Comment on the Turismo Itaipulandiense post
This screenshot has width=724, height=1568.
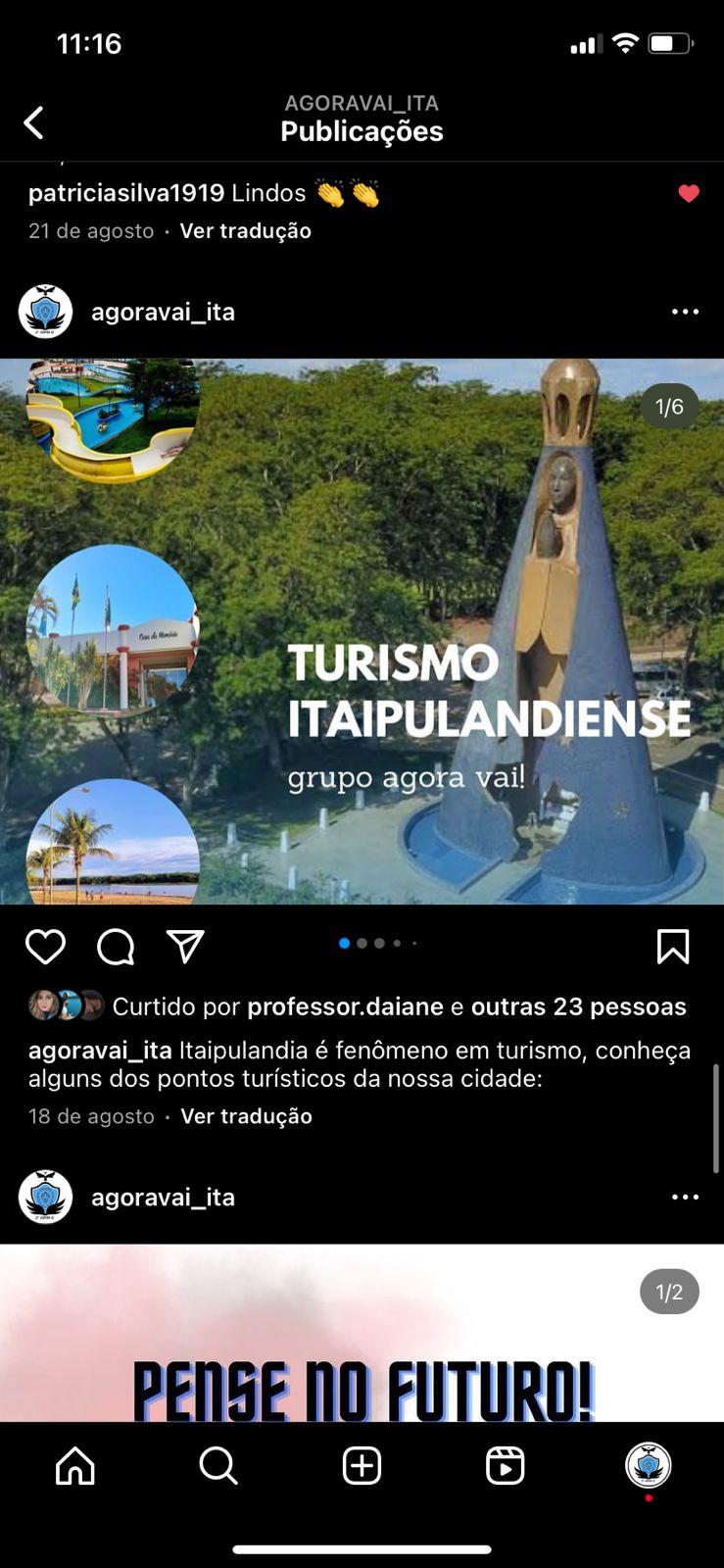pyautogui.click(x=116, y=947)
